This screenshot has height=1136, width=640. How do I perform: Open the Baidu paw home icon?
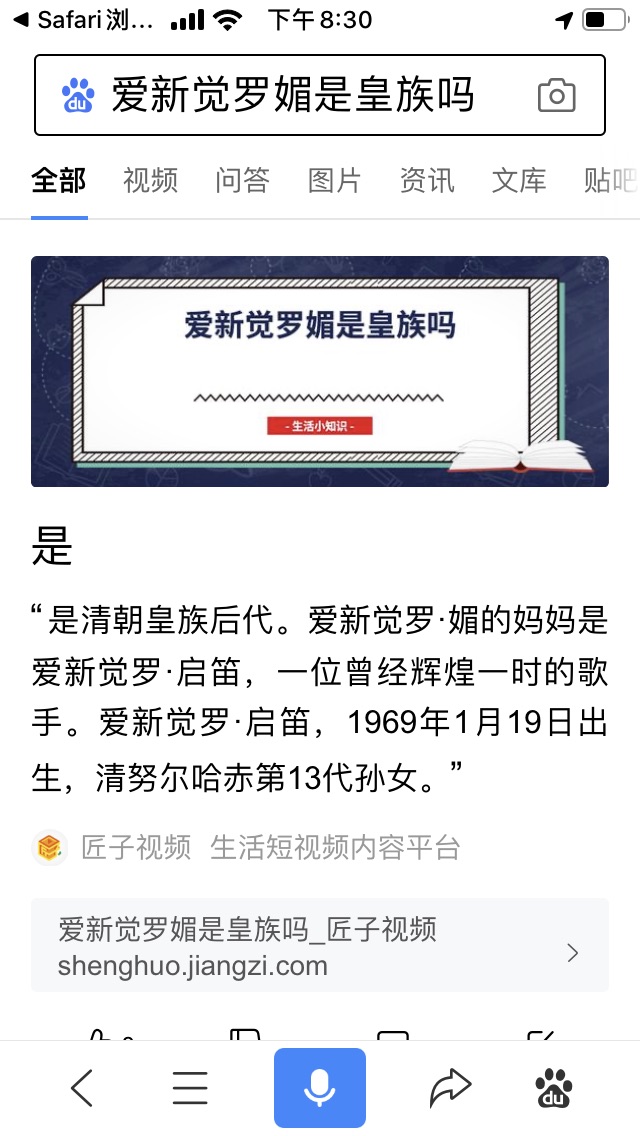pos(554,1088)
